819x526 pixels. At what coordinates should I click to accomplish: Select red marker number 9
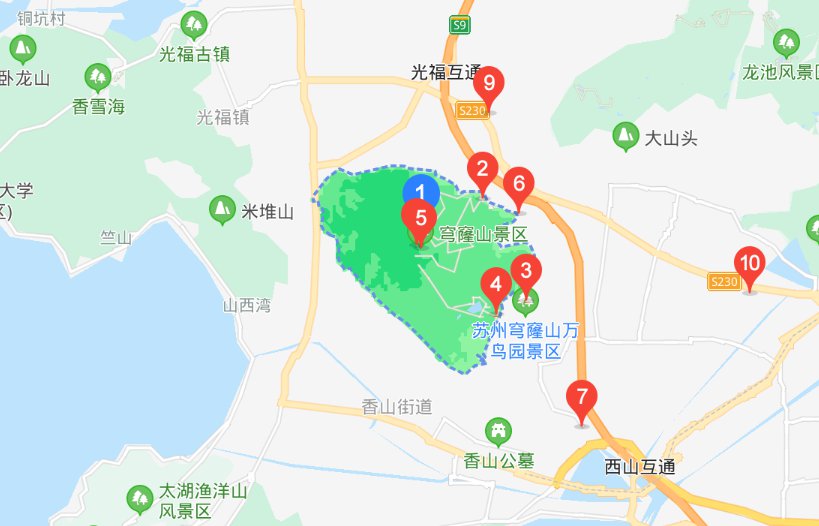point(489,85)
